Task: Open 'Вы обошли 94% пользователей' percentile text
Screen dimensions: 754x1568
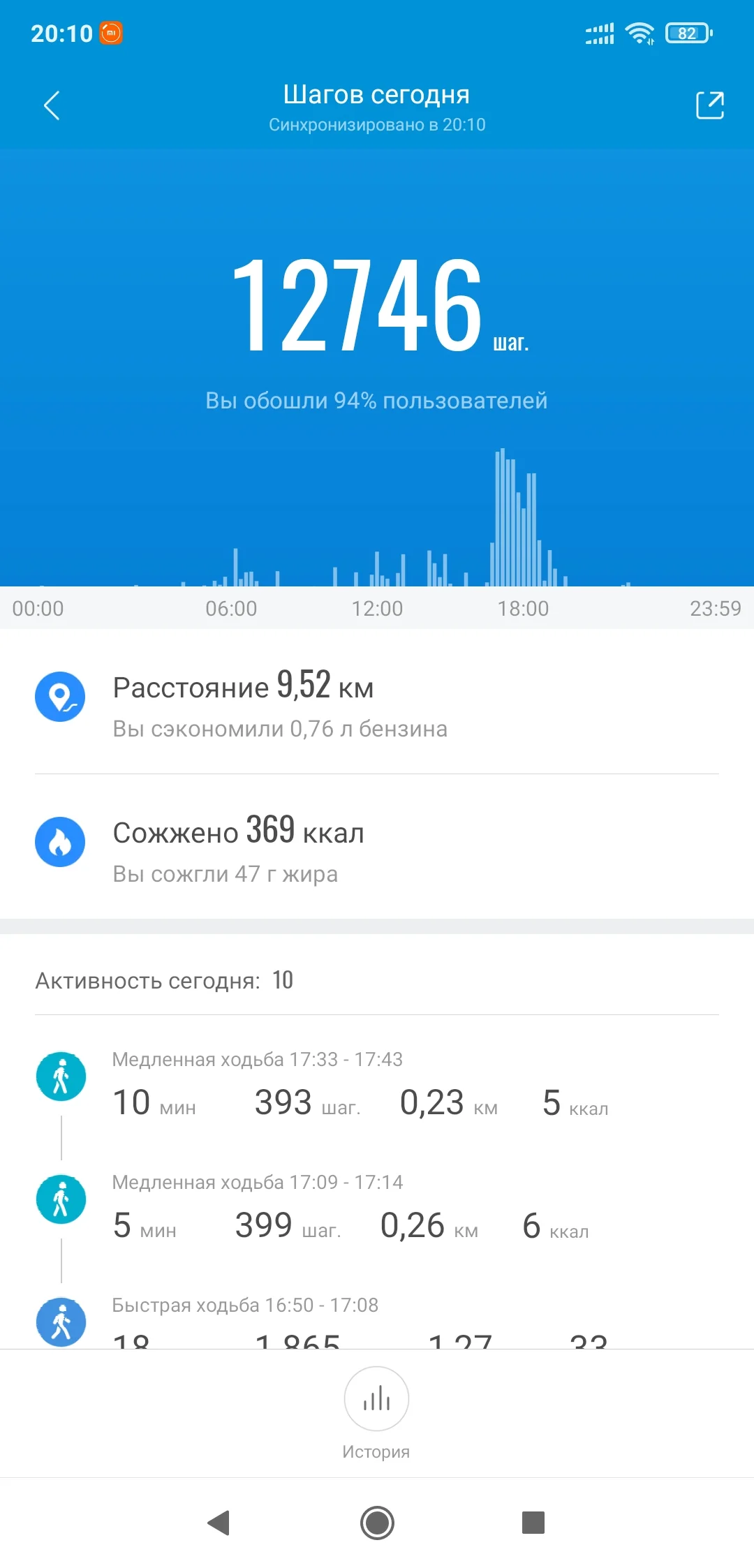Action: [376, 400]
